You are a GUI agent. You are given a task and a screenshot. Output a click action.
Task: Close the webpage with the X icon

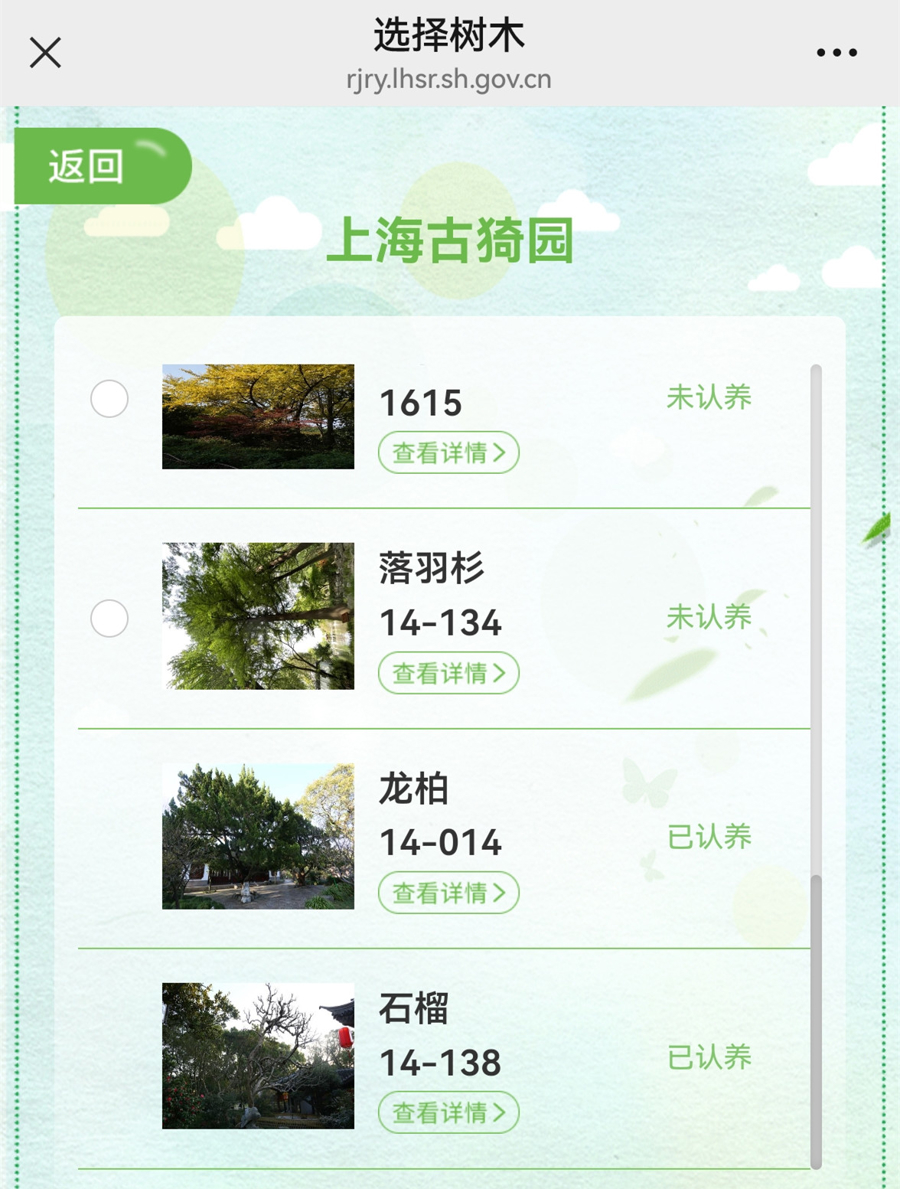pos(45,52)
